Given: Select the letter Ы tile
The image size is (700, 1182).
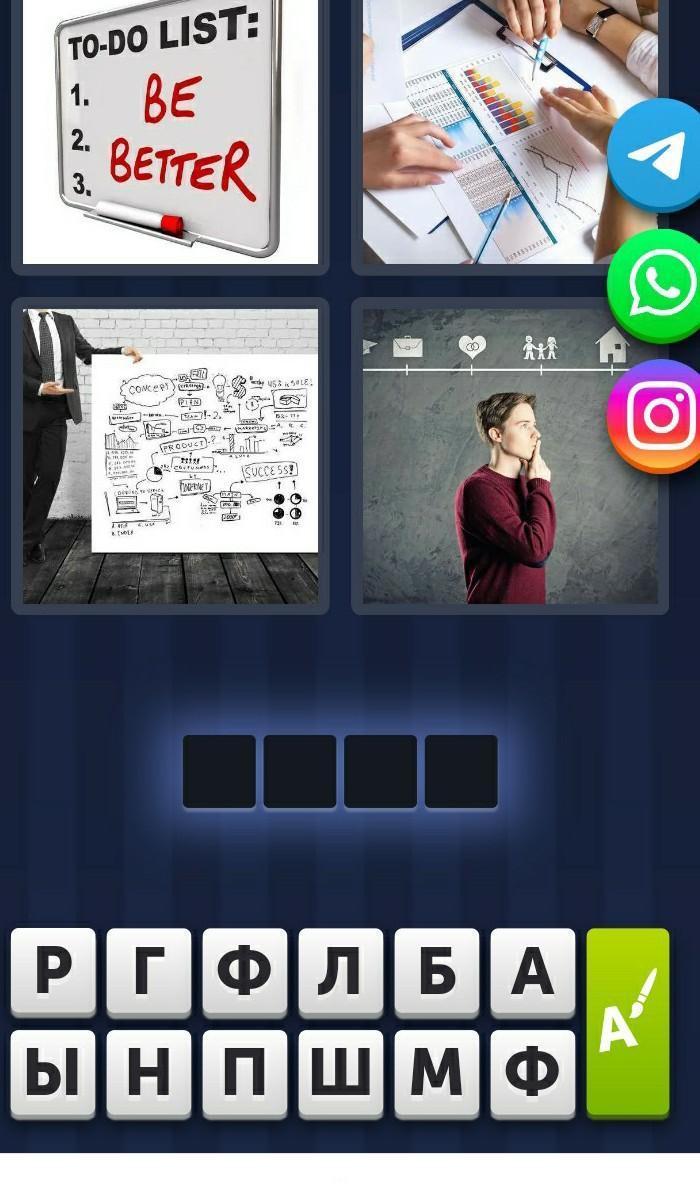Looking at the screenshot, I should 53,1073.
